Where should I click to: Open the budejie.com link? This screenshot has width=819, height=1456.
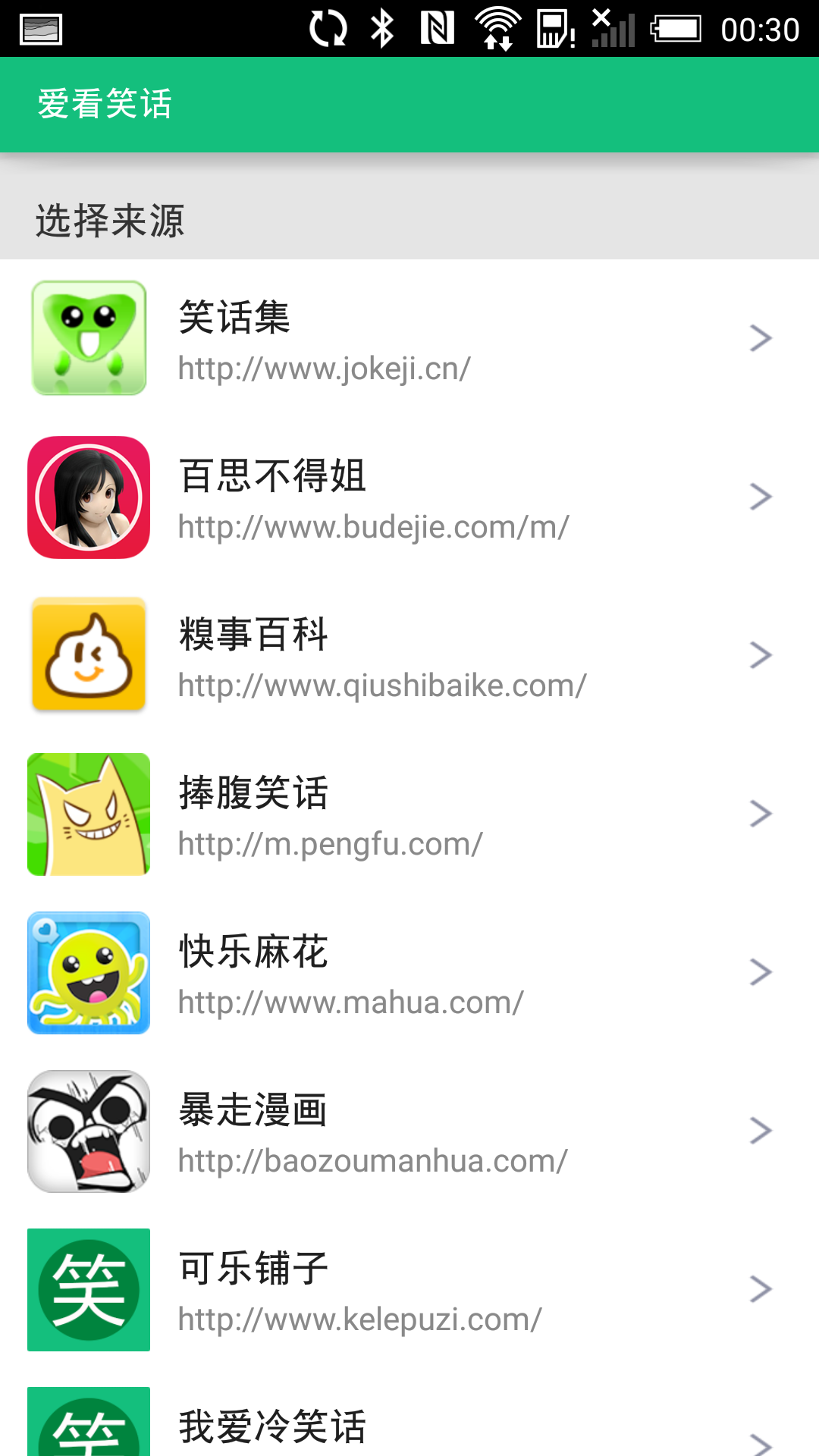coord(373,529)
